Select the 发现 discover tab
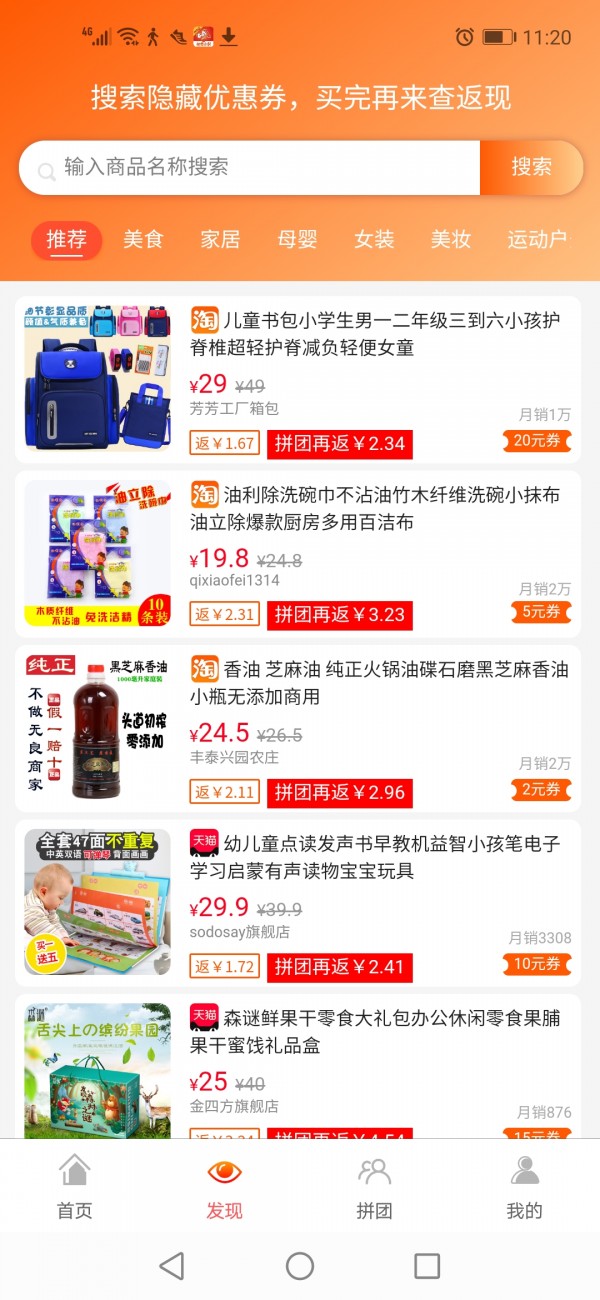The height and width of the screenshot is (1300, 600). point(224,1187)
